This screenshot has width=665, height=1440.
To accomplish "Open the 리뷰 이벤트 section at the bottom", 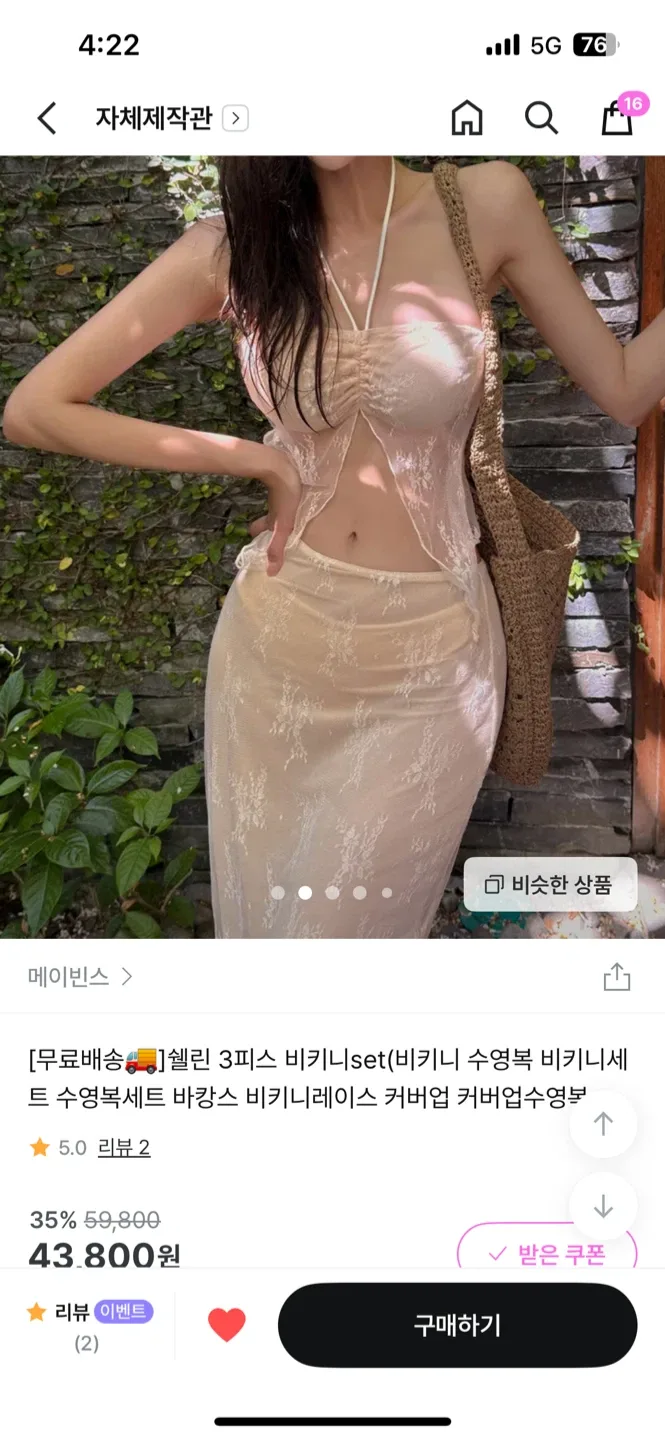I will 88,1324.
